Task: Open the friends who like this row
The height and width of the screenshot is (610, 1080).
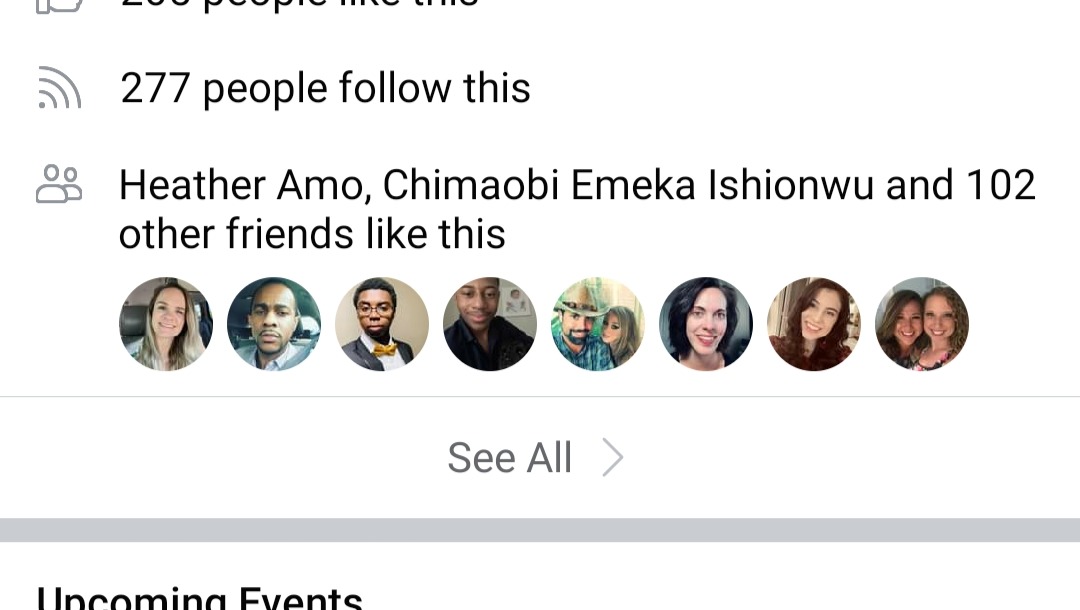Action: pos(575,209)
